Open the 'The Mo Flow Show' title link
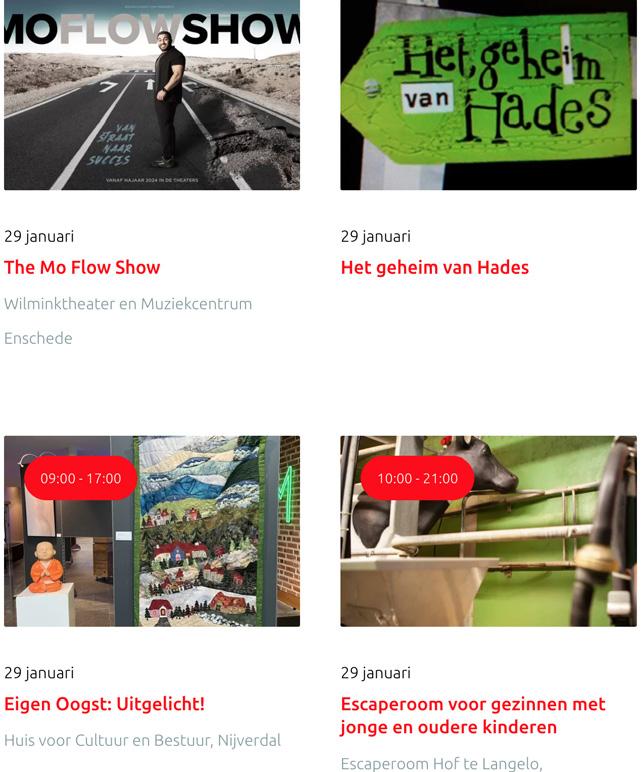The height and width of the screenshot is (772, 642). [82, 267]
